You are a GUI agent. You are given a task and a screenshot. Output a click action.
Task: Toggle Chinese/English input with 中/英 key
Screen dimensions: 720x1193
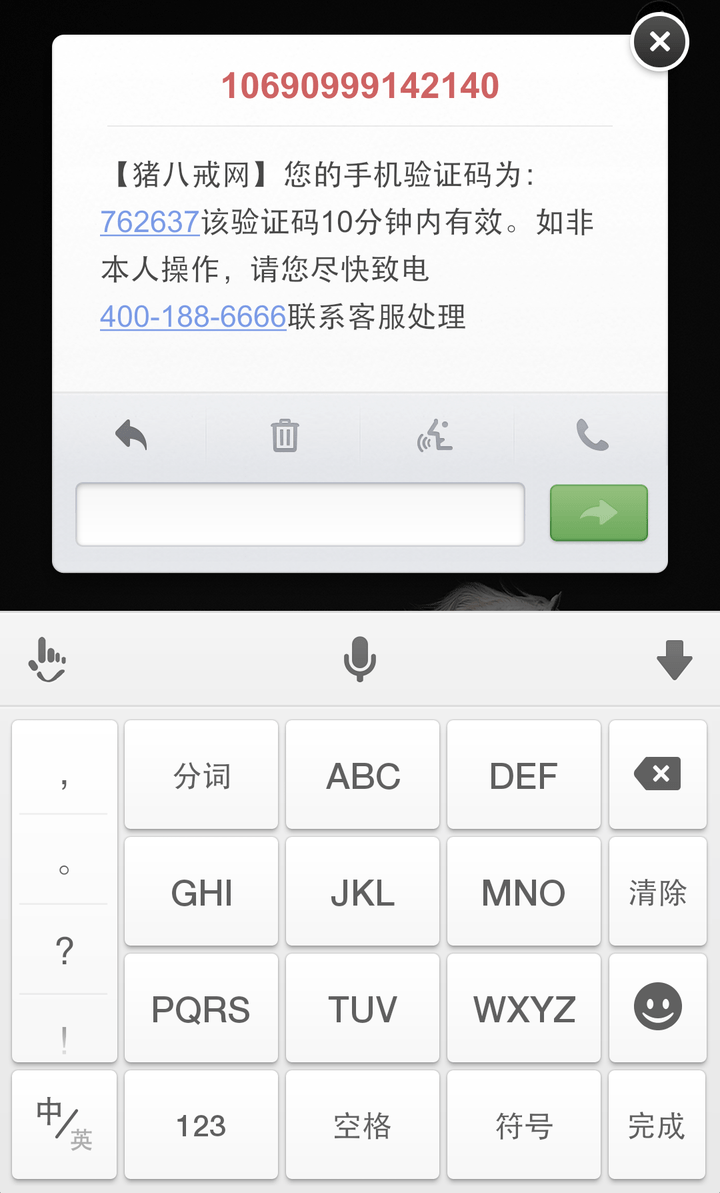pyautogui.click(x=64, y=1124)
